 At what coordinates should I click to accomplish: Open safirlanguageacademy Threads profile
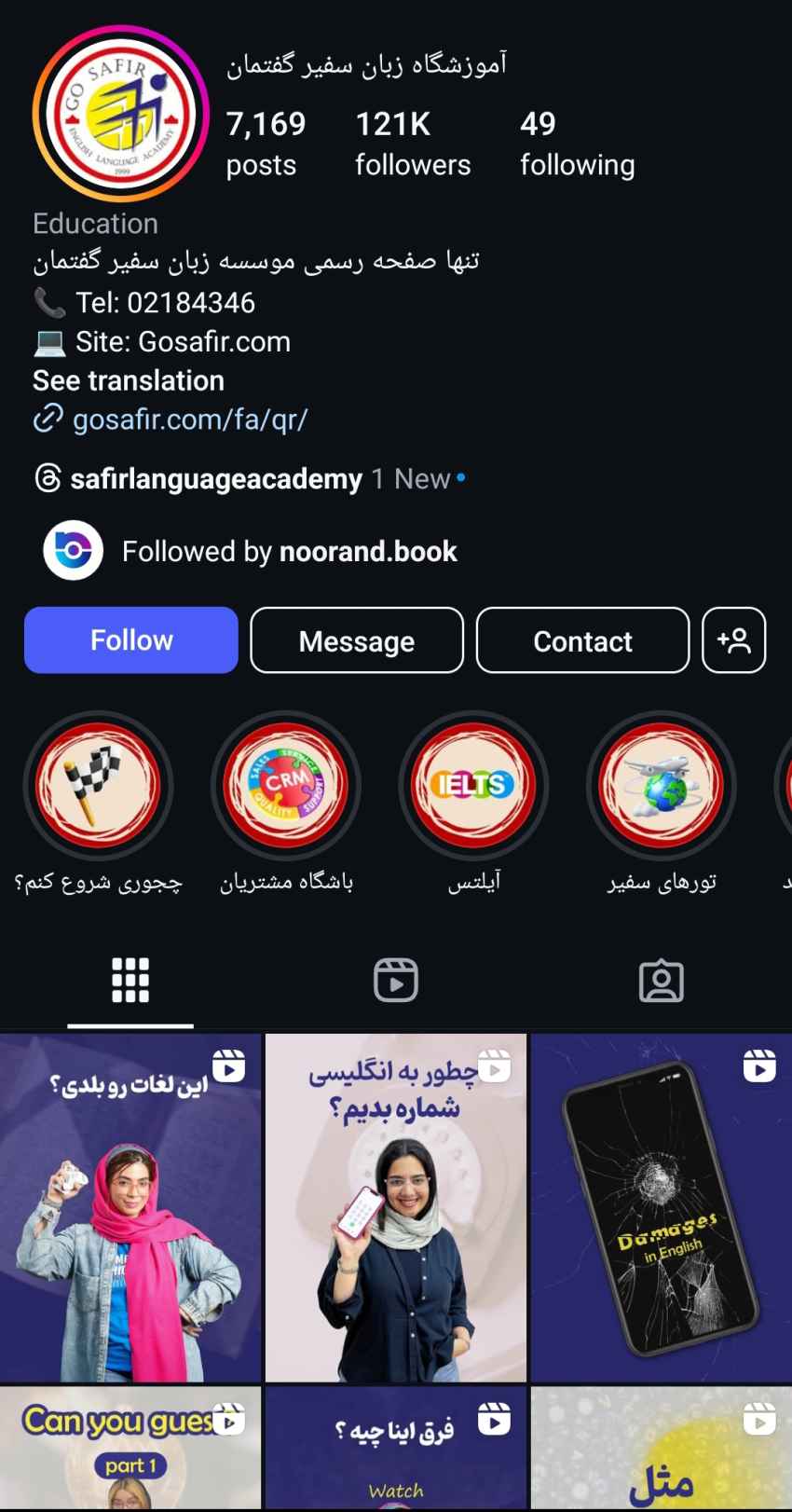216,479
